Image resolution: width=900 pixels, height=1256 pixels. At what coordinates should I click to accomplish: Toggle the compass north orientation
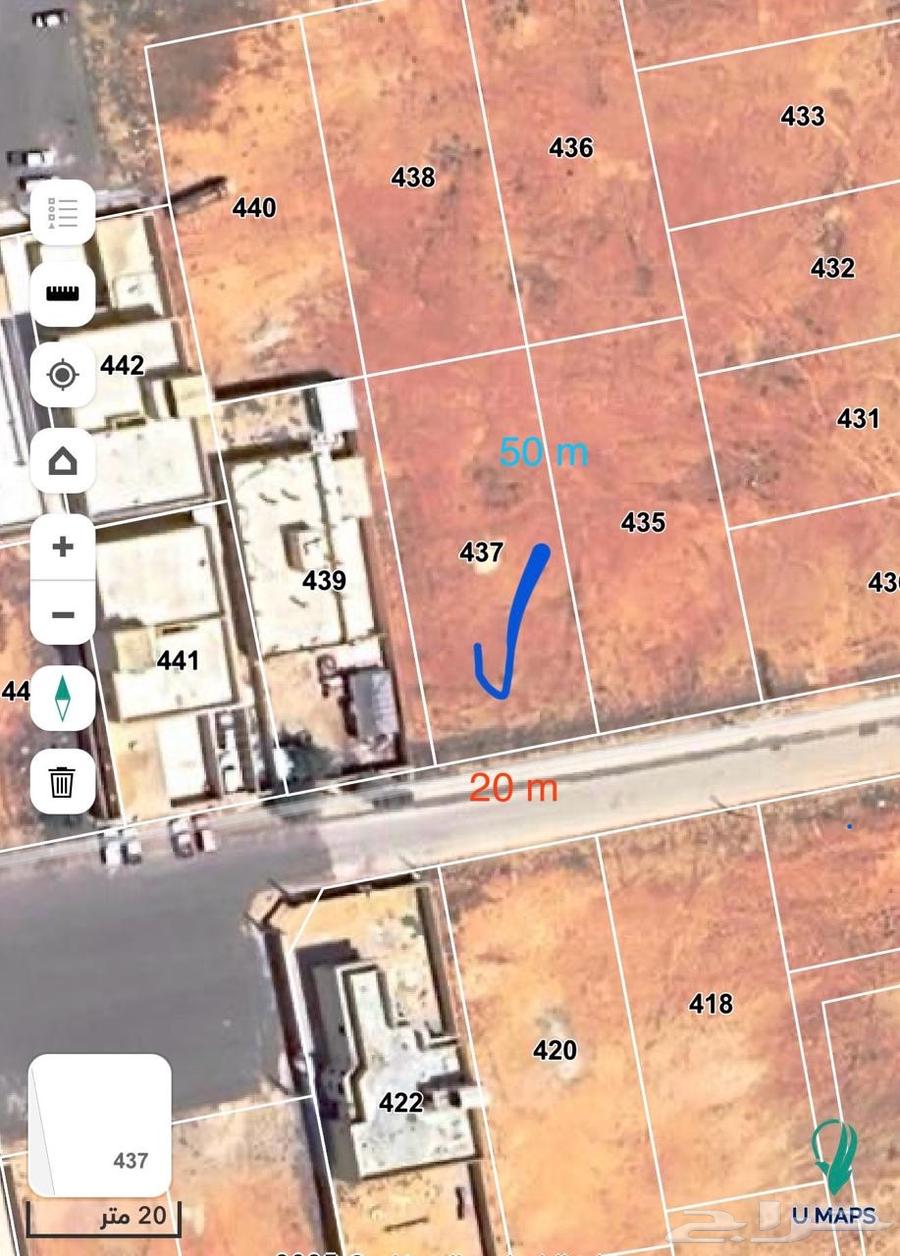click(x=62, y=698)
